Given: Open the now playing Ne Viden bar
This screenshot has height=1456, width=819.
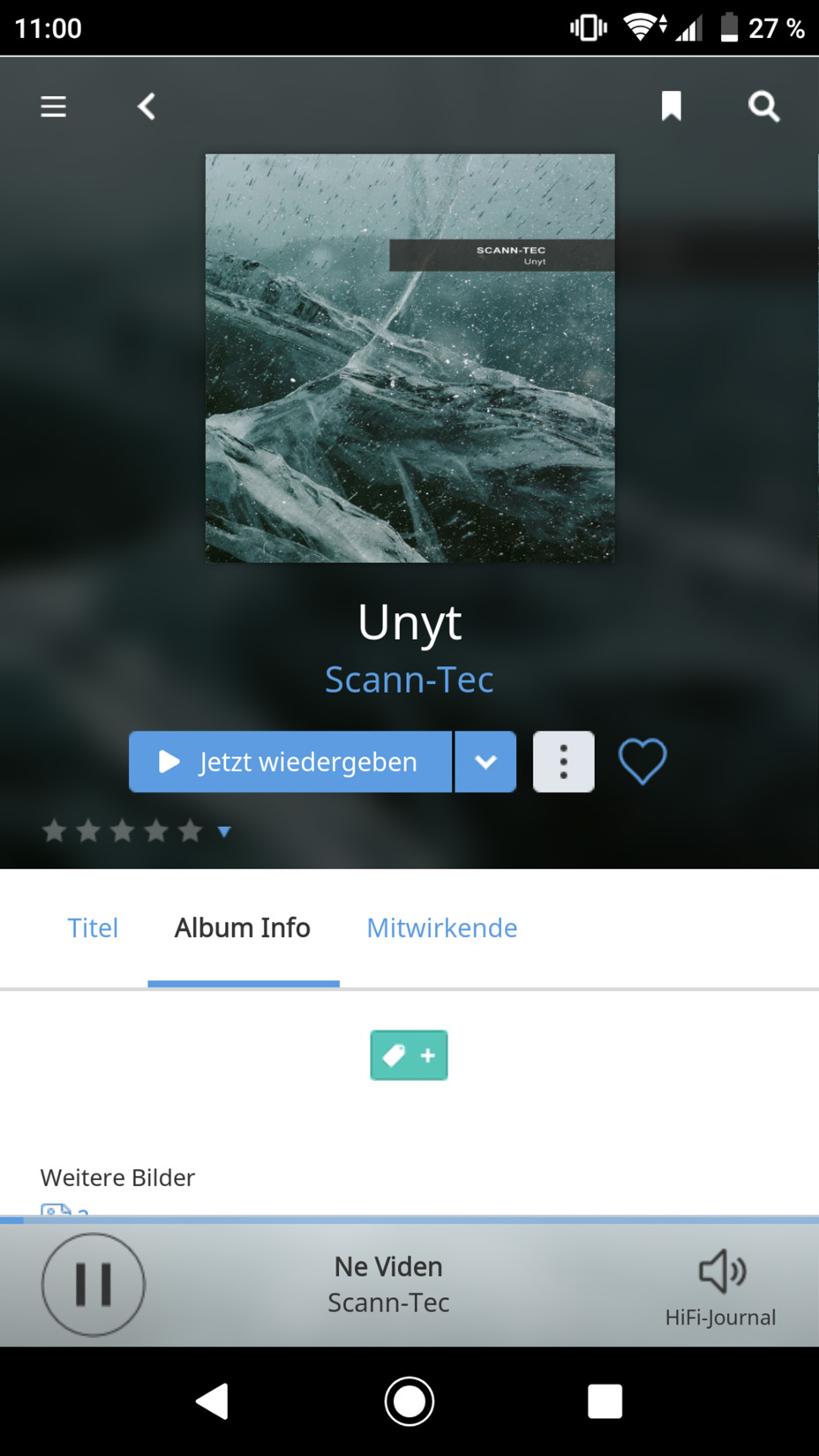Looking at the screenshot, I should click(x=388, y=1285).
